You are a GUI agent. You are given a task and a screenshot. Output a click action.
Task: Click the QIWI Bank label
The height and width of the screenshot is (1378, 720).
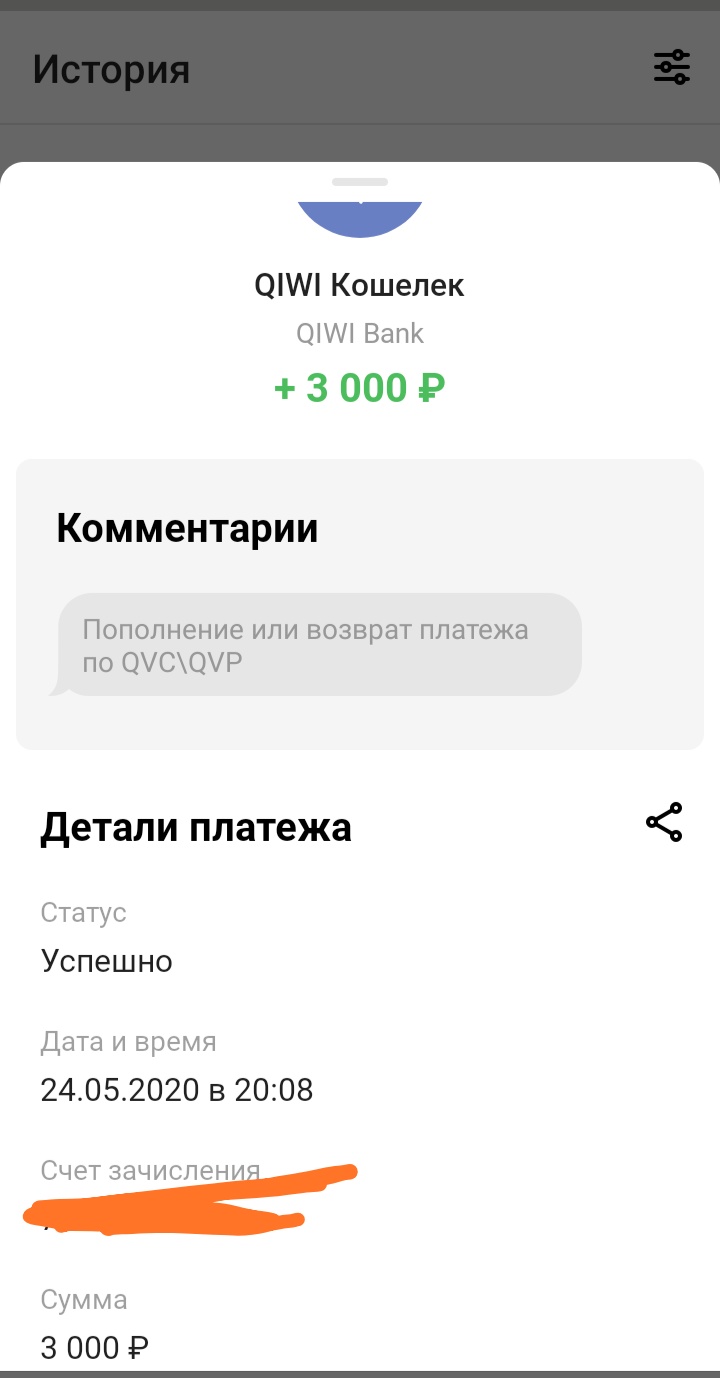coord(360,333)
